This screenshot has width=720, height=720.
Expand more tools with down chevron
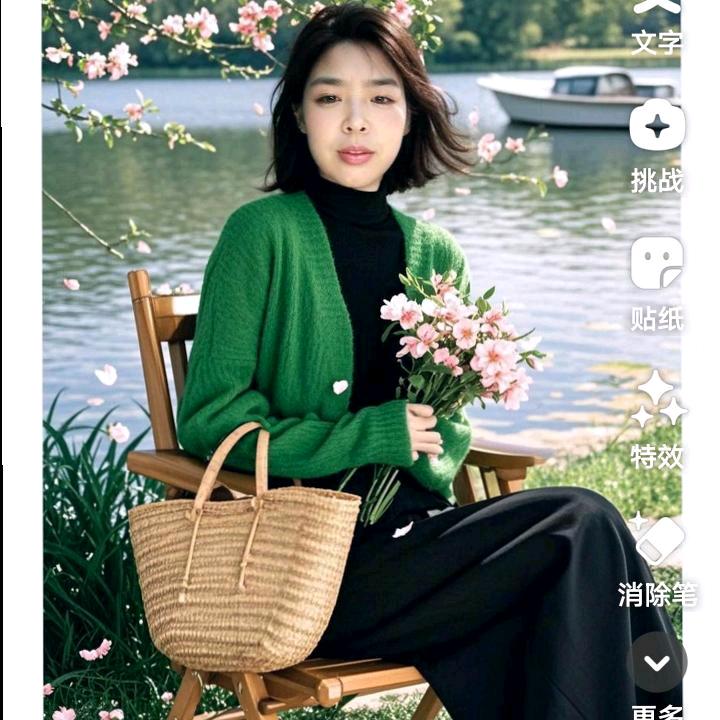[657, 662]
